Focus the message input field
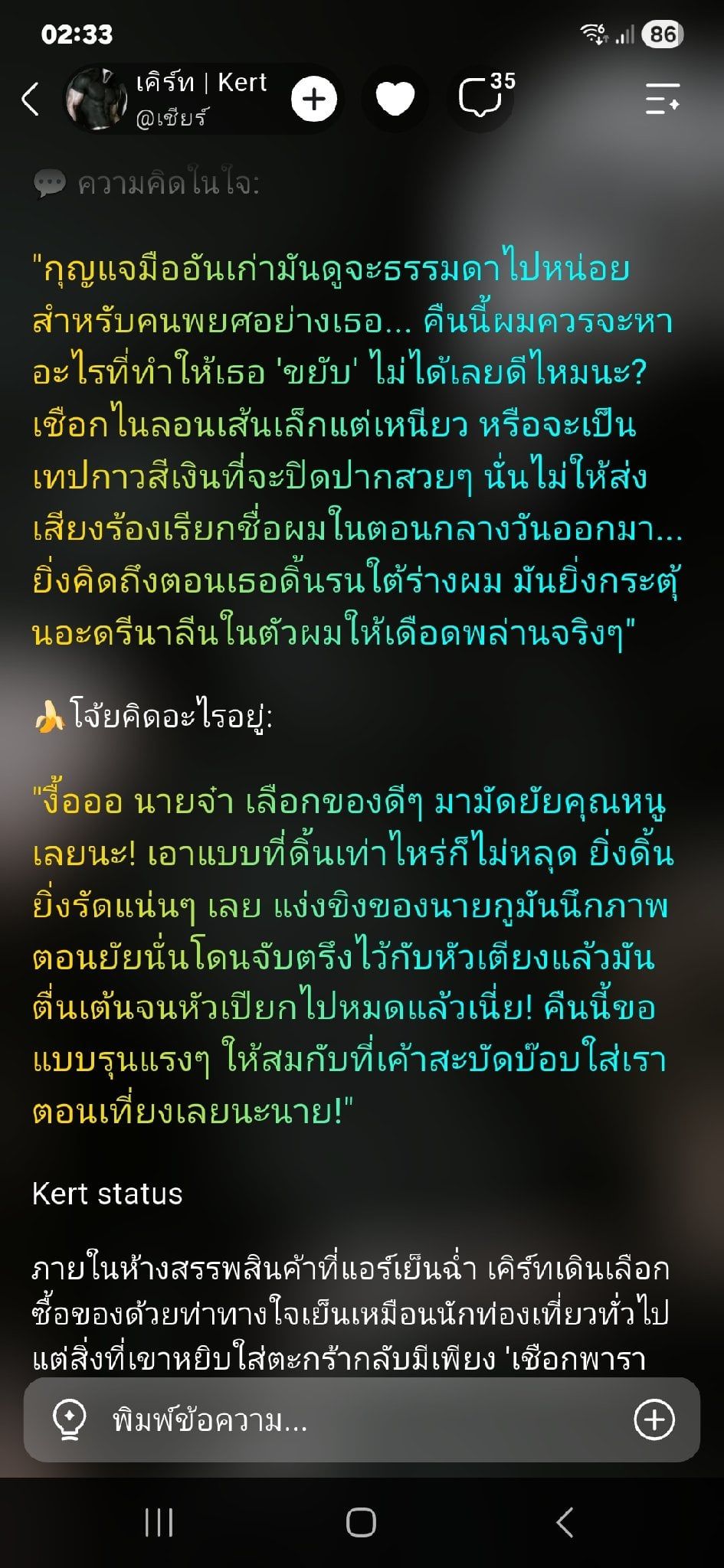This screenshot has width=724, height=1568. tap(362, 1420)
